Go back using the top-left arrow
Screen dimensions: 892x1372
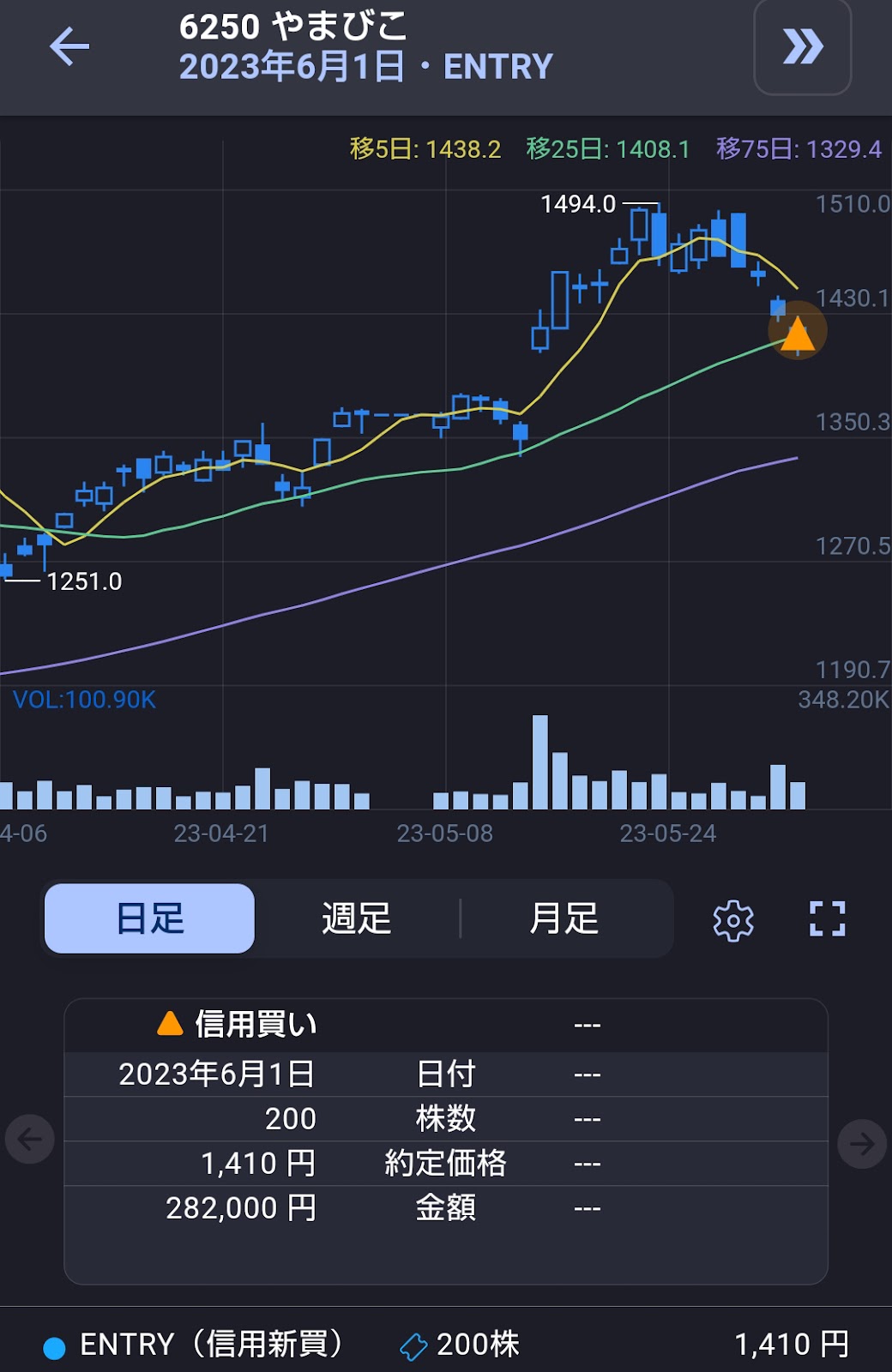pos(69,46)
